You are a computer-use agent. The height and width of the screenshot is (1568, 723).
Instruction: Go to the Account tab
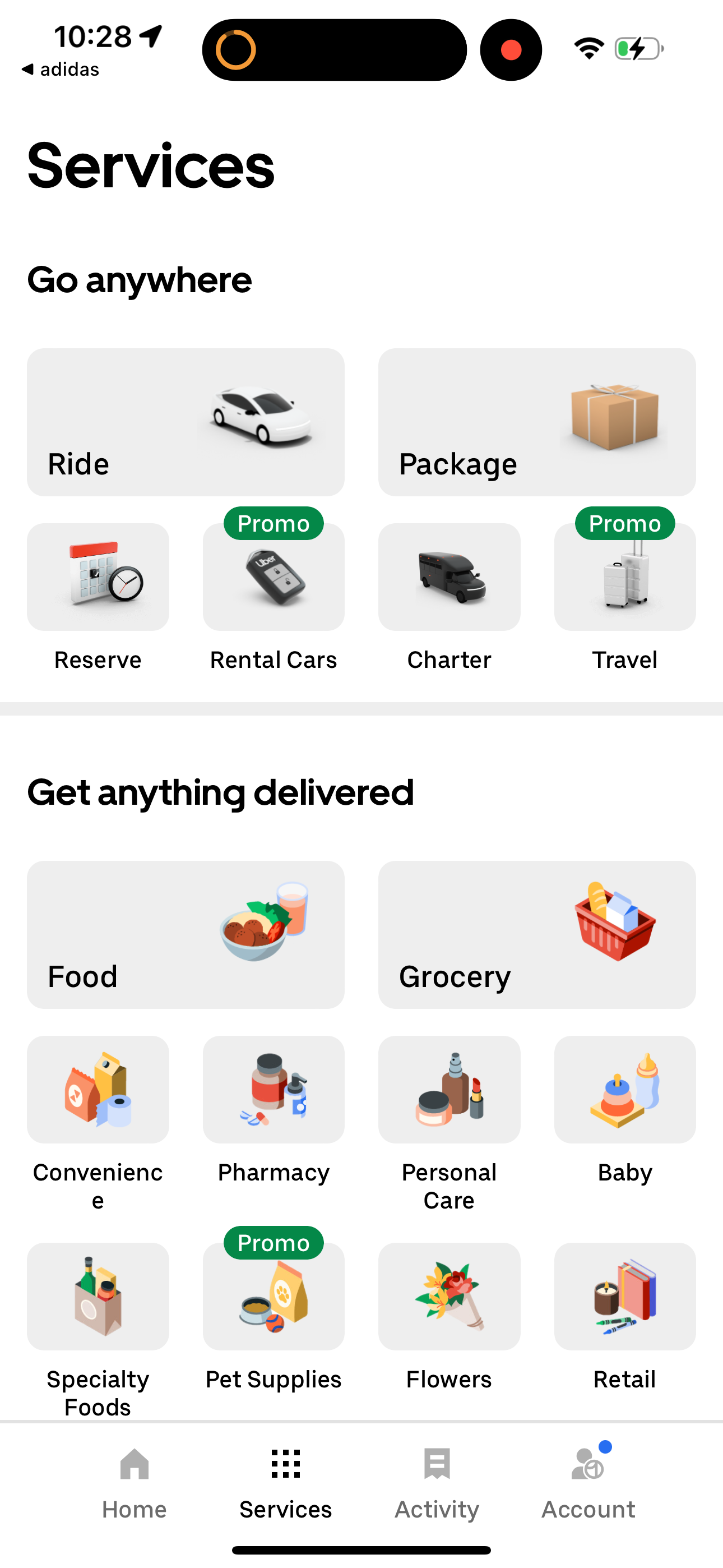pos(587,1491)
